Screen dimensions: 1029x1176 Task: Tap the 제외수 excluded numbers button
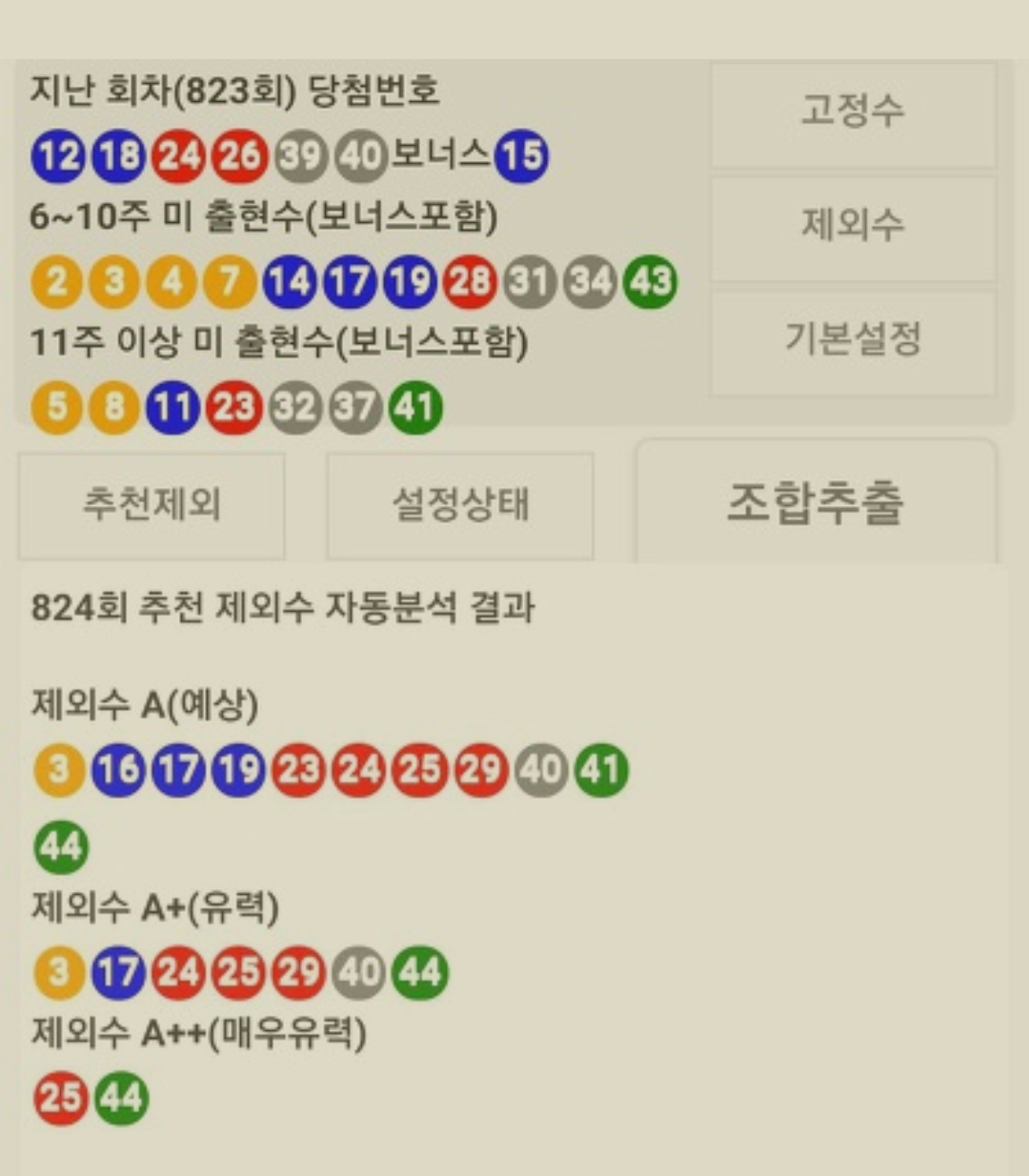853,227
